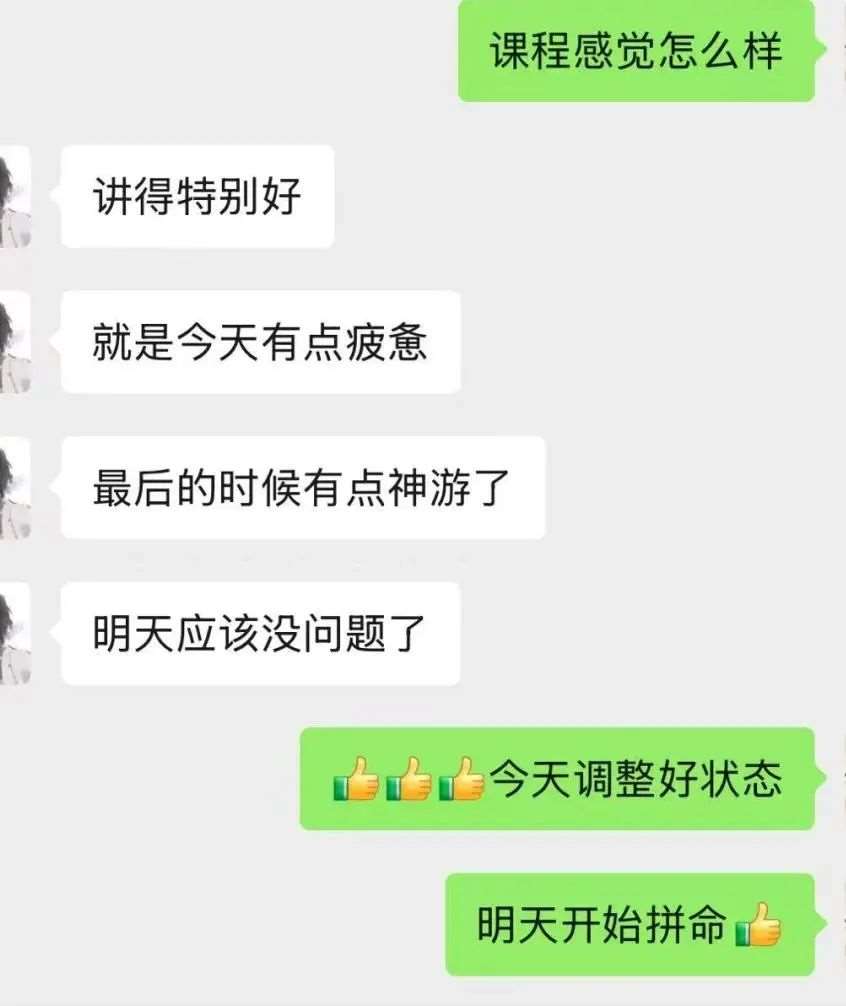Tap avatar next to 就是今天有点疲惫 message

[x=14, y=342]
